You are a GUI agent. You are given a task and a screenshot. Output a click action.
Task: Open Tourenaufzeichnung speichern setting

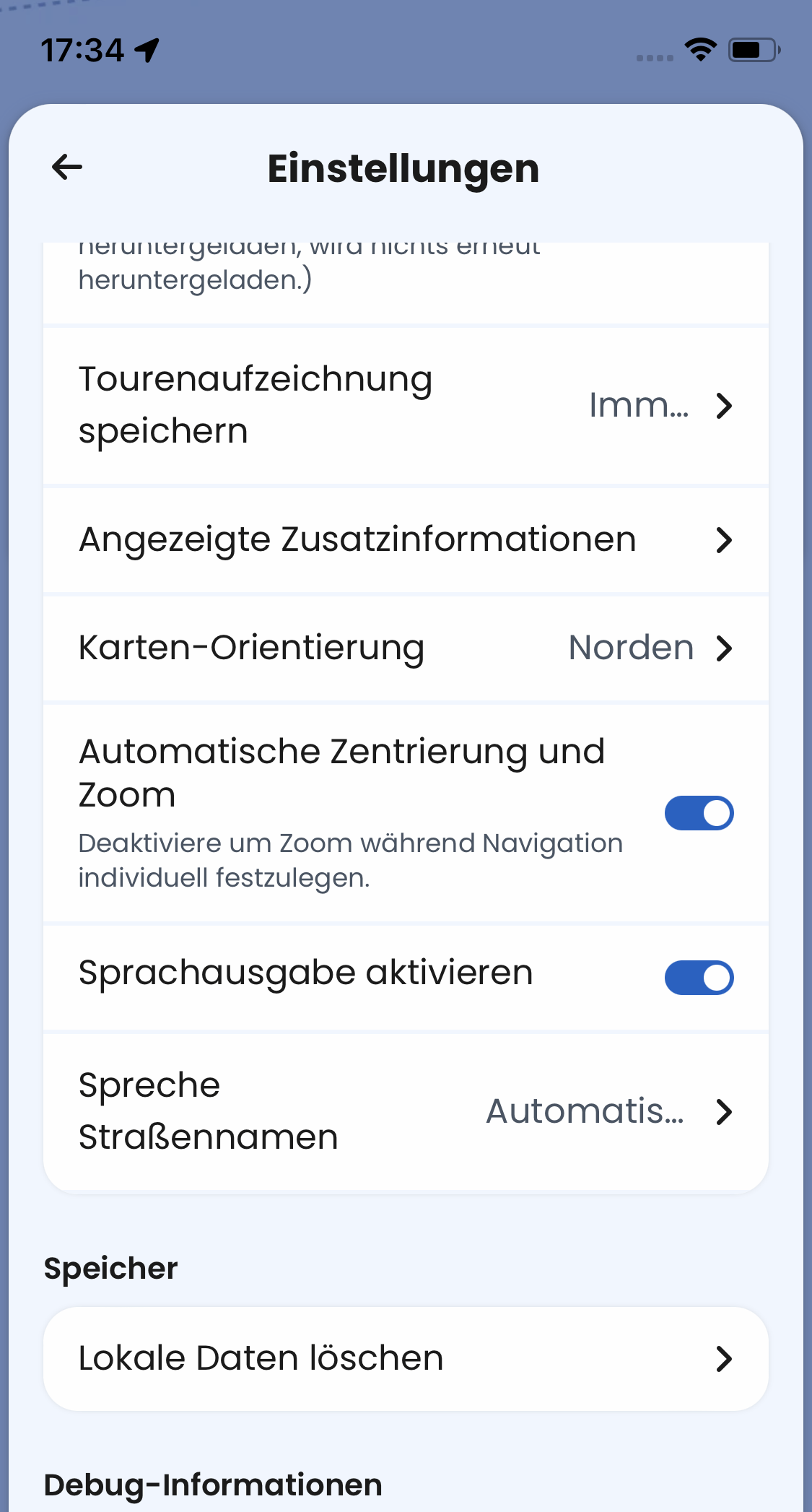pos(406,405)
